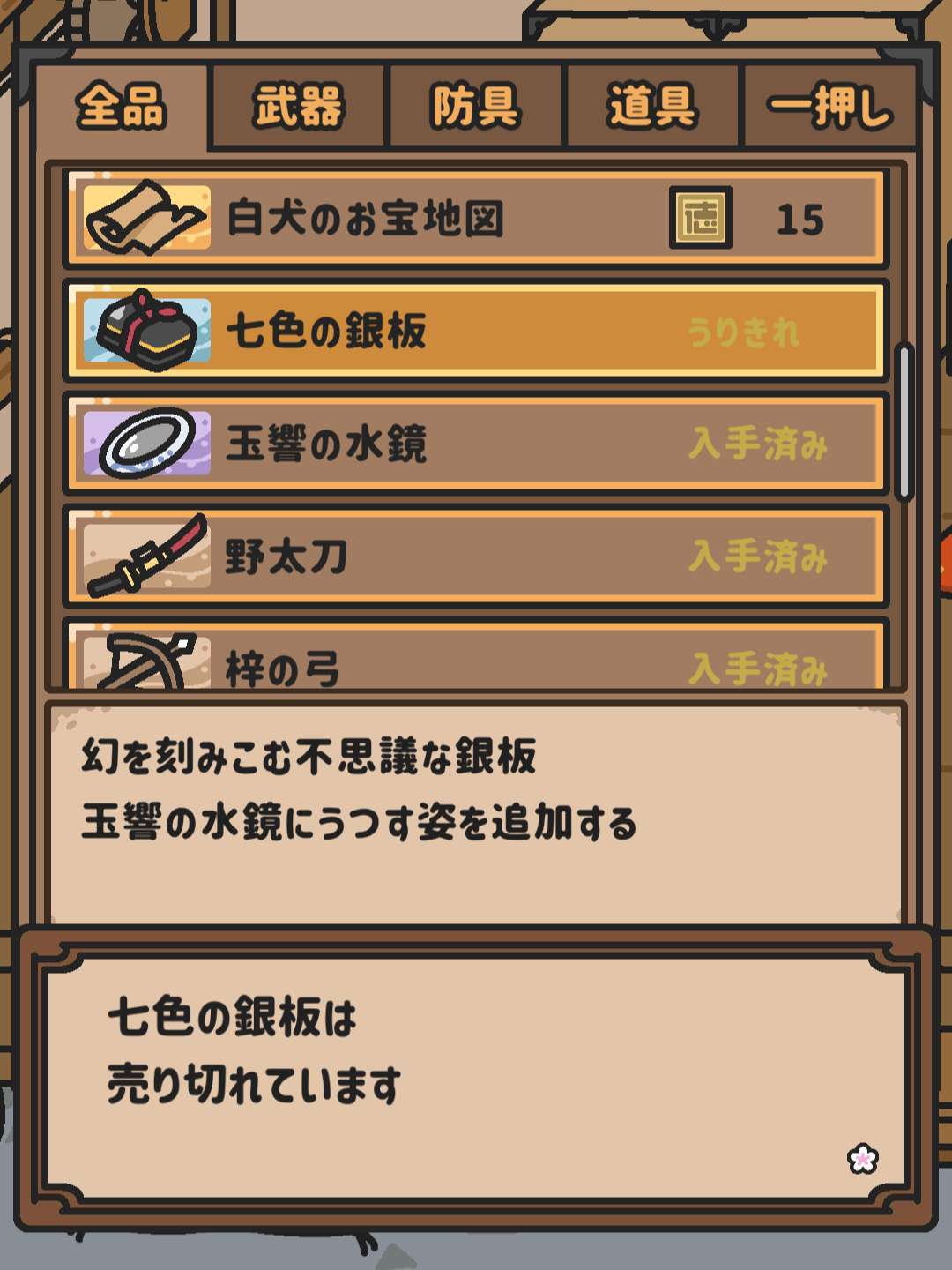Screen dimensions: 952x1270
Task: Dismiss the sold-out message dialog
Action: pyautogui.click(x=475, y=1076)
